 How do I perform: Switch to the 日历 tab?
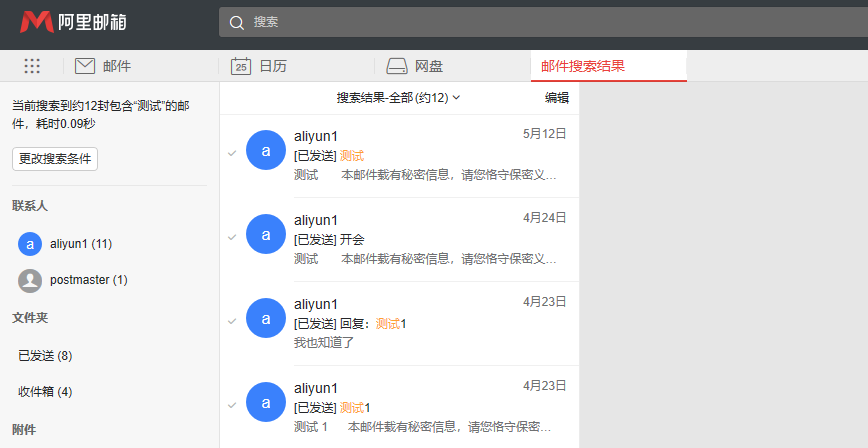tap(260, 66)
